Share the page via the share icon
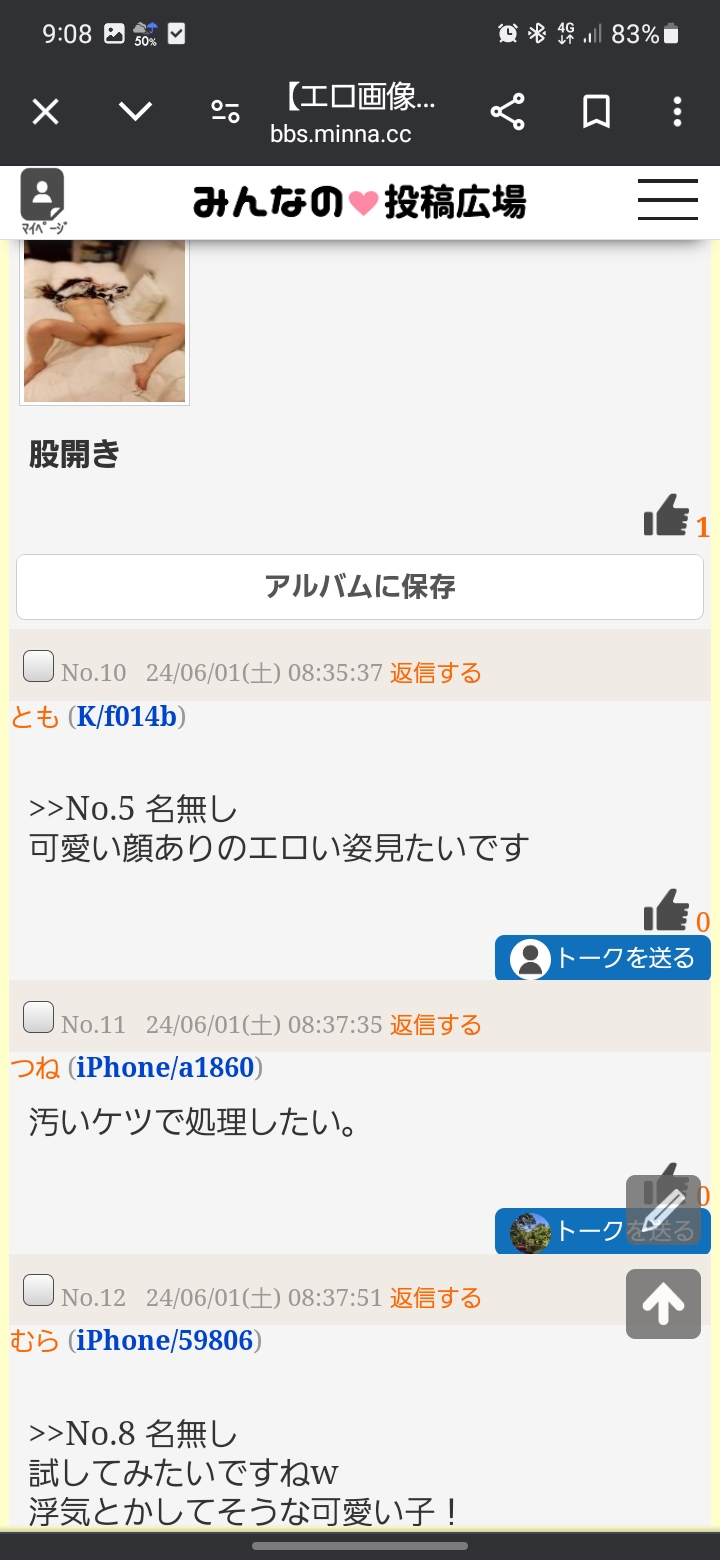 [508, 112]
